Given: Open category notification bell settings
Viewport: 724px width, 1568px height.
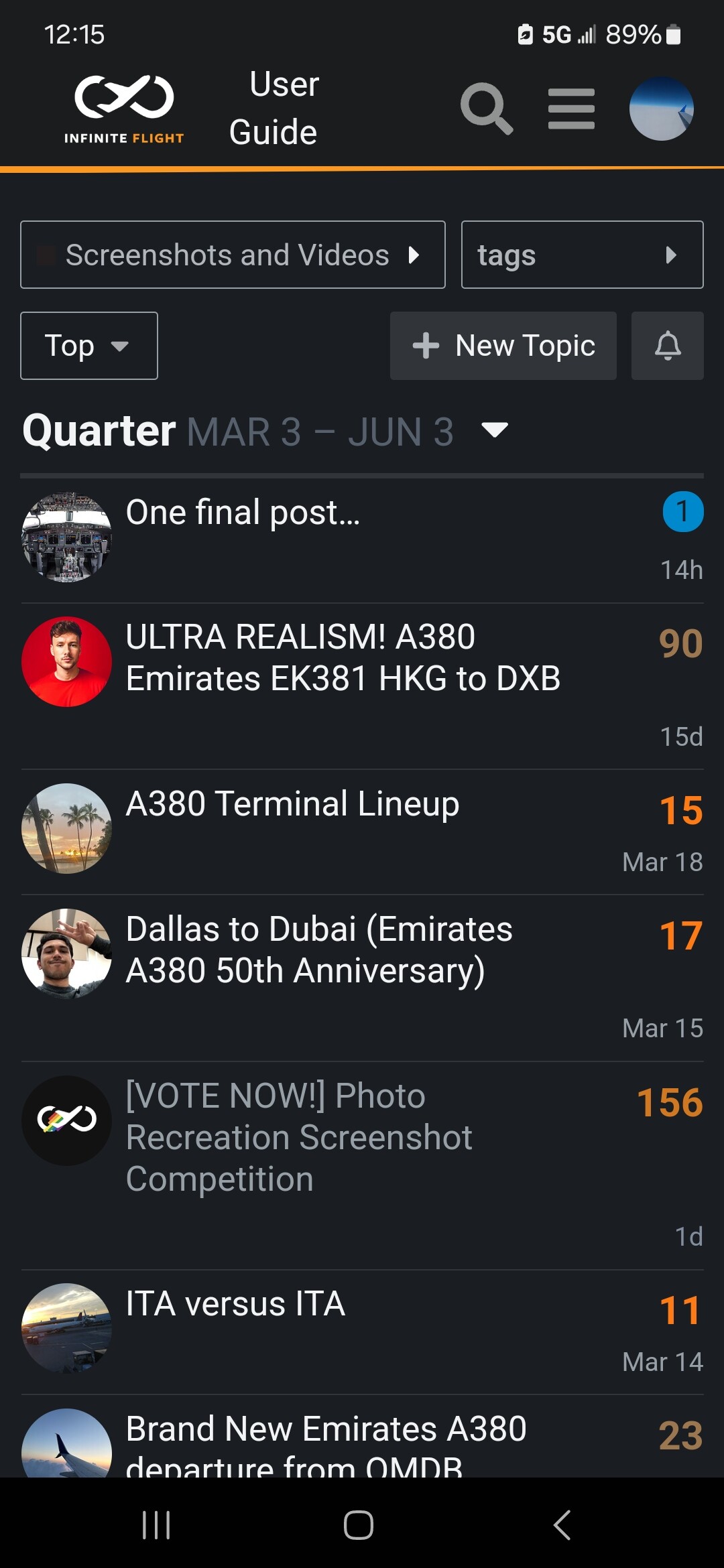Looking at the screenshot, I should point(667,346).
